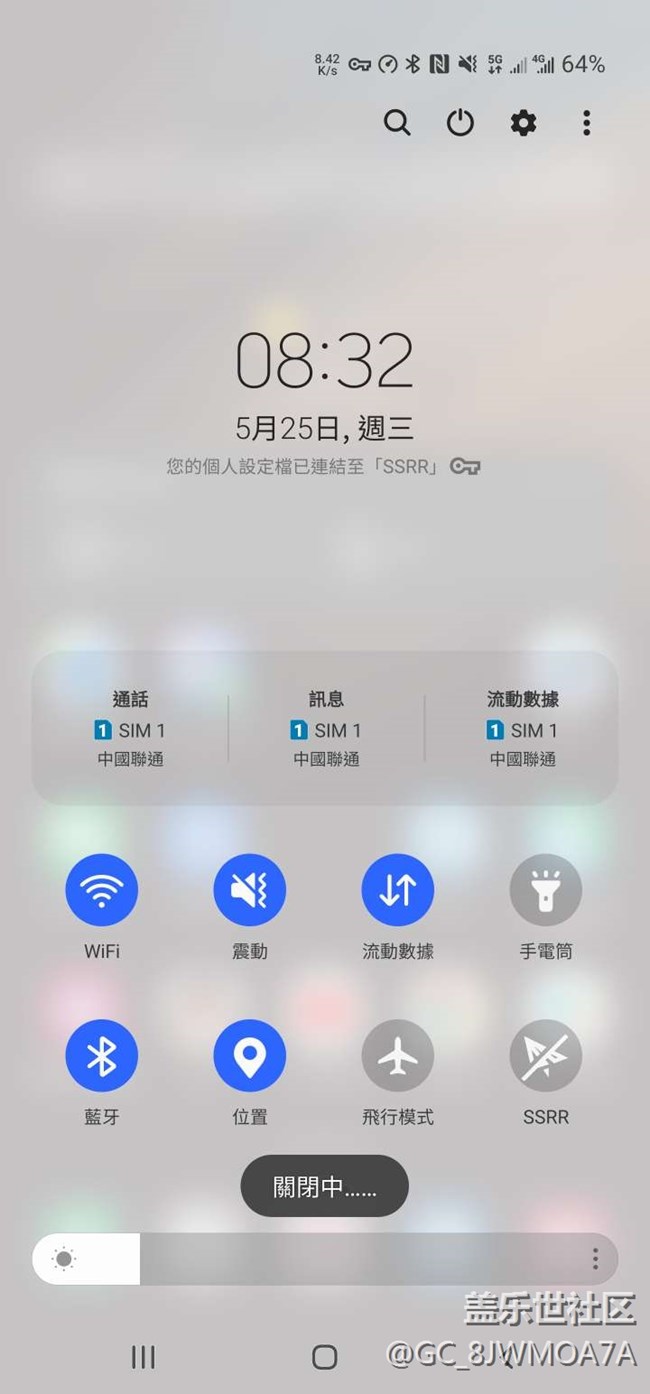Turn on the 手電筒 flashlight
This screenshot has height=1394, width=650.
(545, 889)
